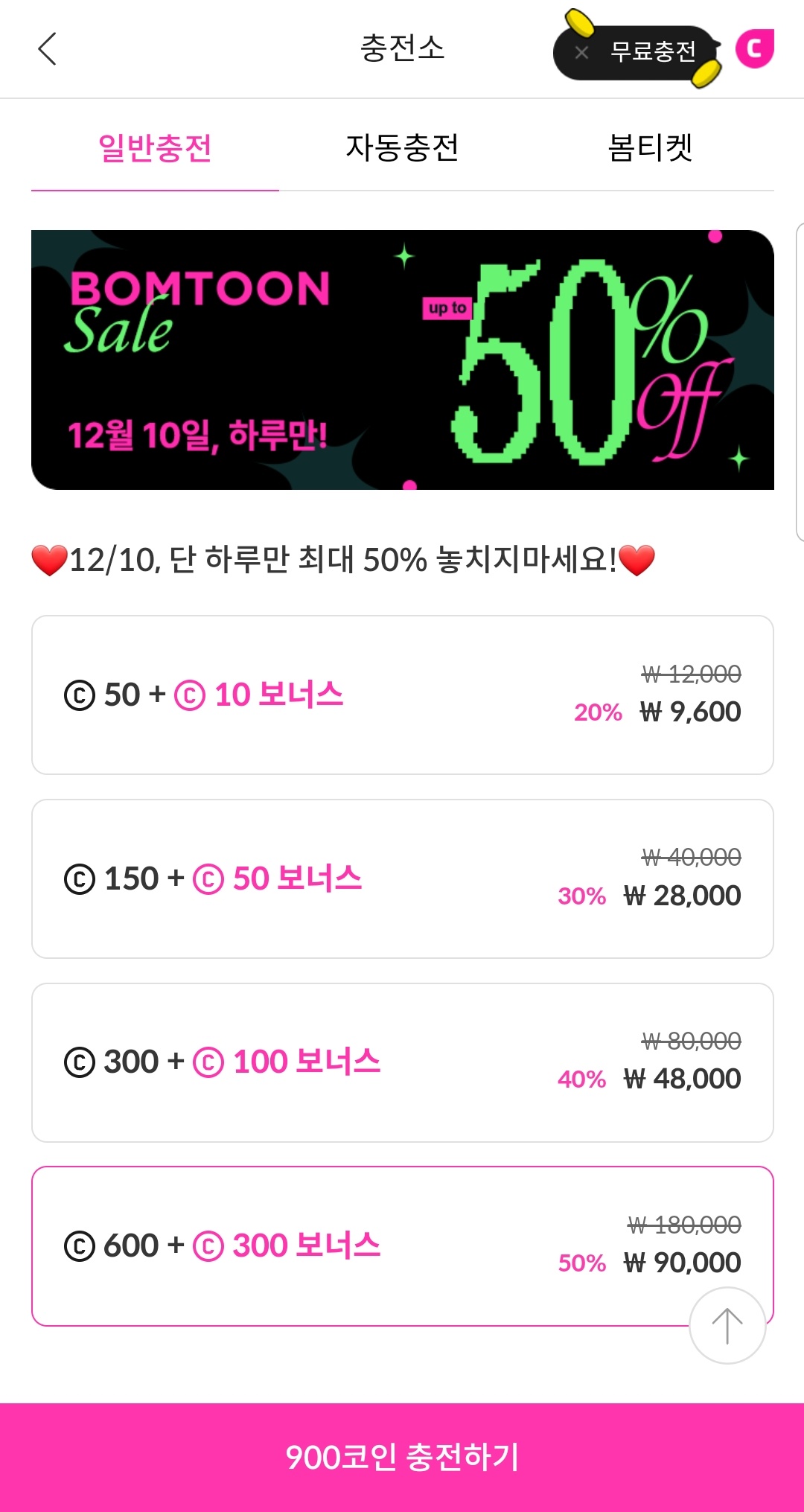Switch to the 봄티켓 tab

click(650, 148)
